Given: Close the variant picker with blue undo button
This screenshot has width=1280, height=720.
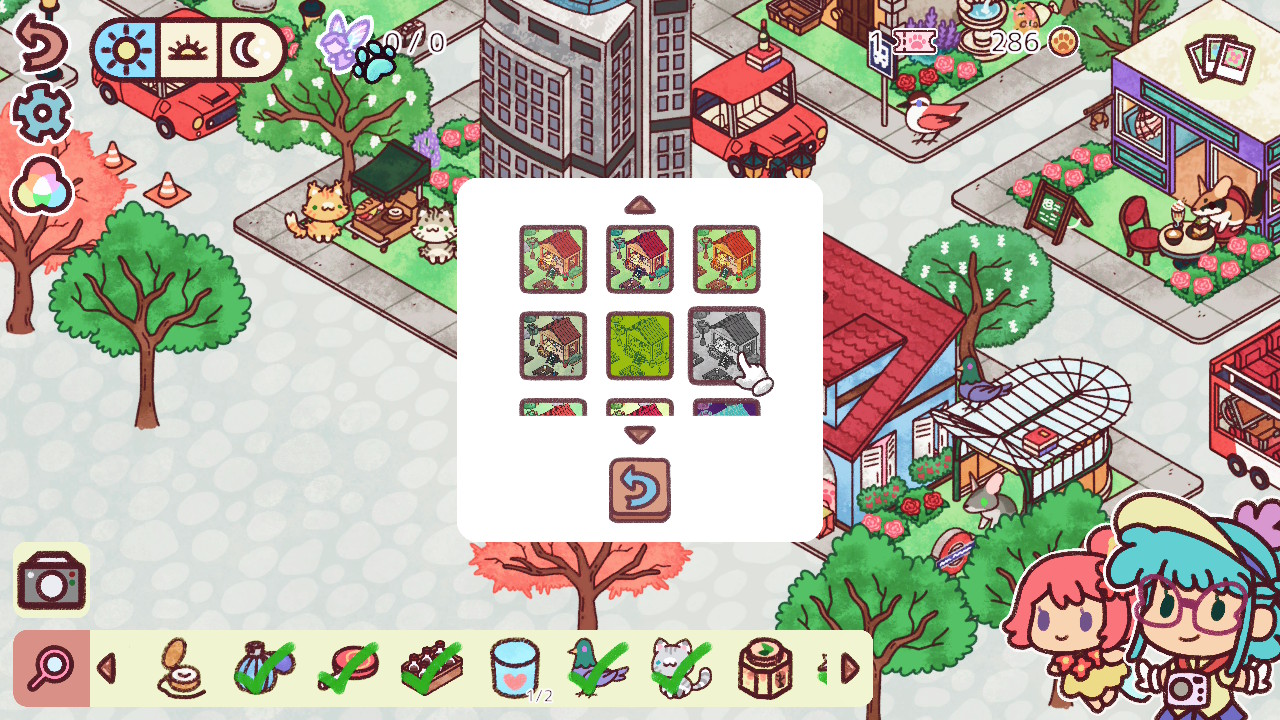Looking at the screenshot, I should tap(640, 489).
